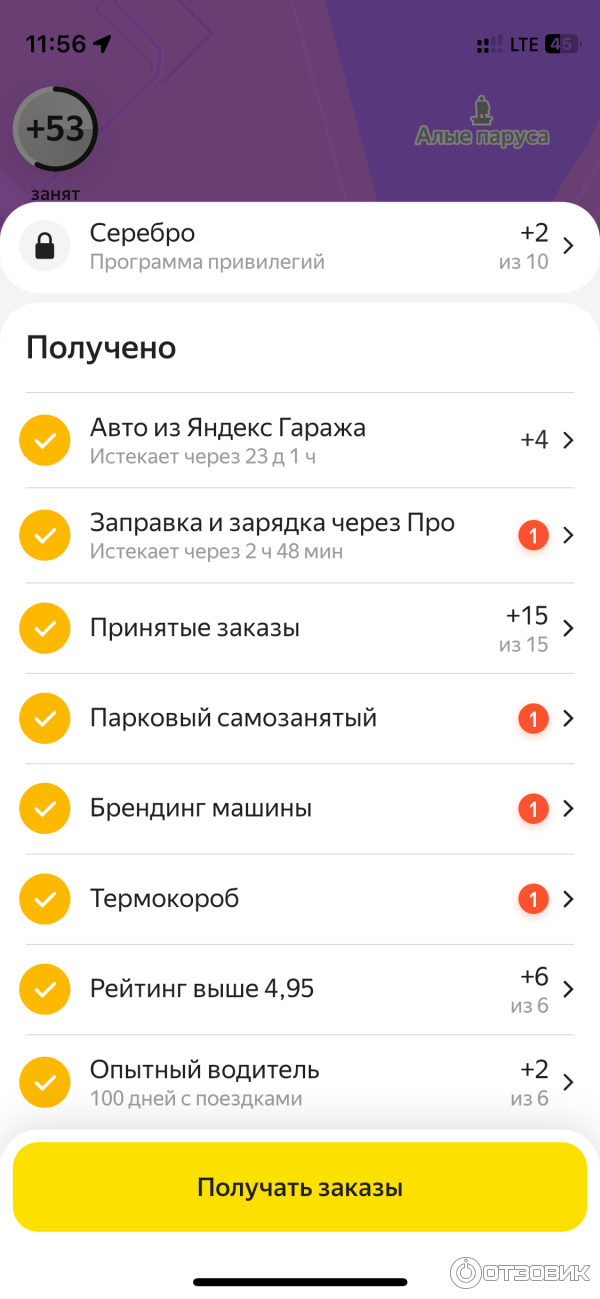View Рейтинг выше 4,95 details
This screenshot has height=1299, width=600.
pos(300,989)
